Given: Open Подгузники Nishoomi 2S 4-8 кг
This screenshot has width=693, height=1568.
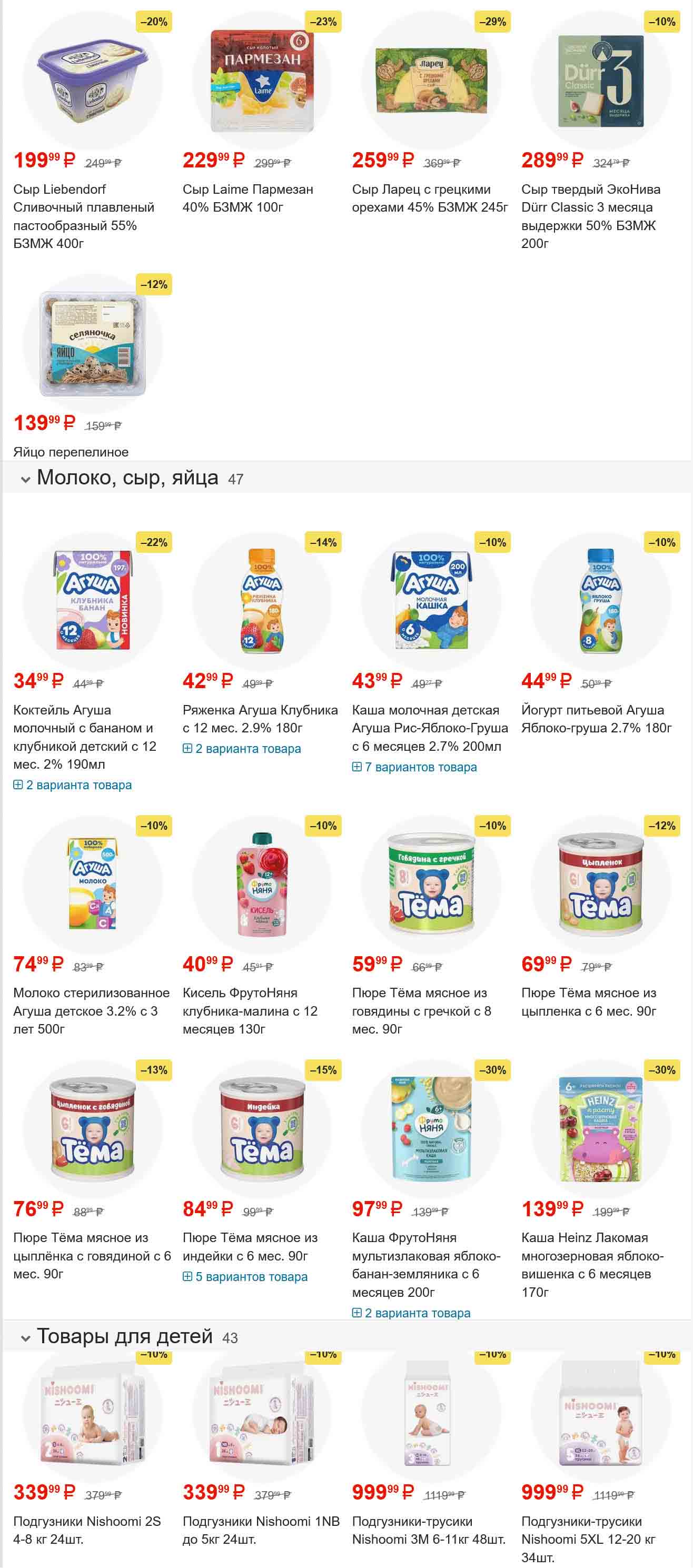Looking at the screenshot, I should coord(86,1530).
